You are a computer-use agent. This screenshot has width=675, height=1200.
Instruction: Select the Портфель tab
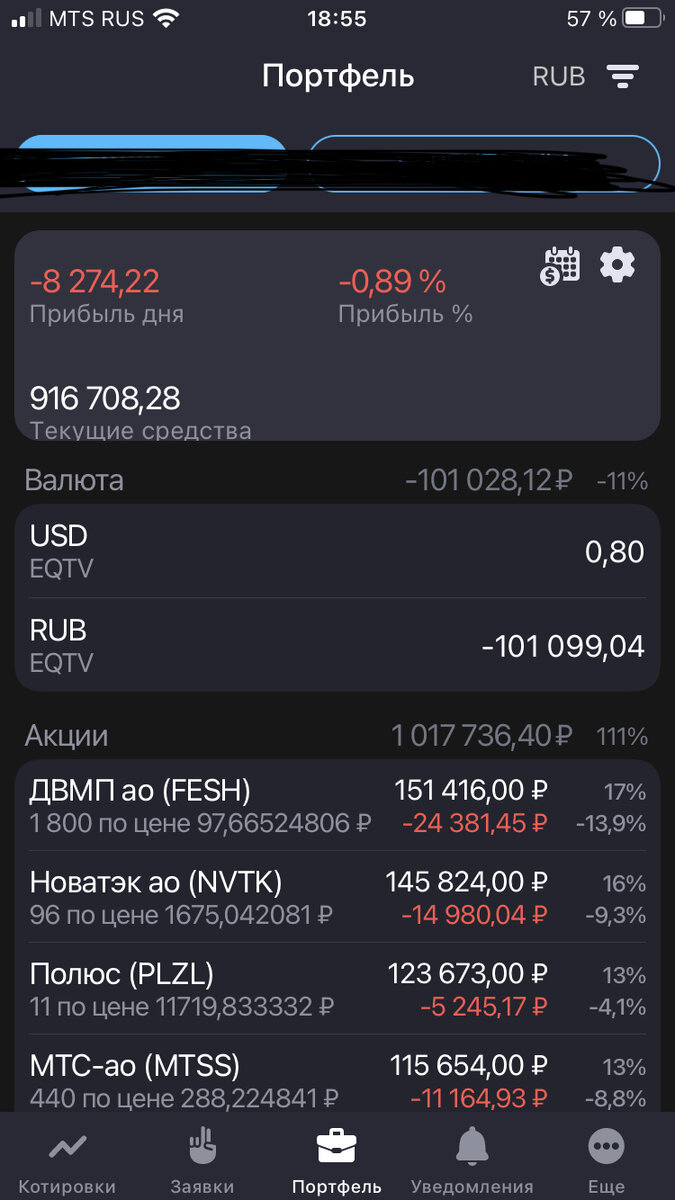click(337, 1163)
